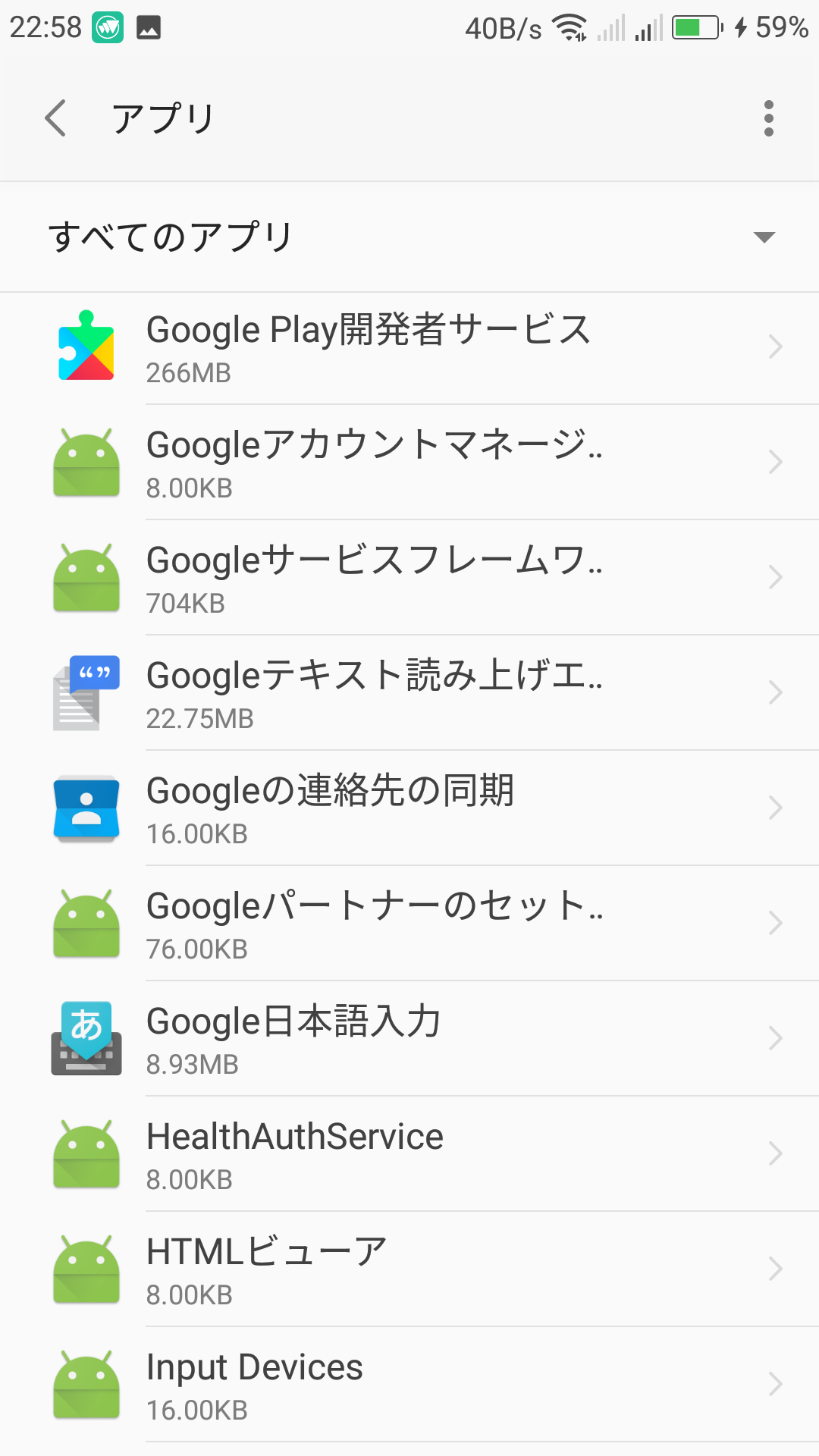Tap the Googleパートナーのセット.. row
Viewport: 819px width, 1456px height.
[409, 924]
